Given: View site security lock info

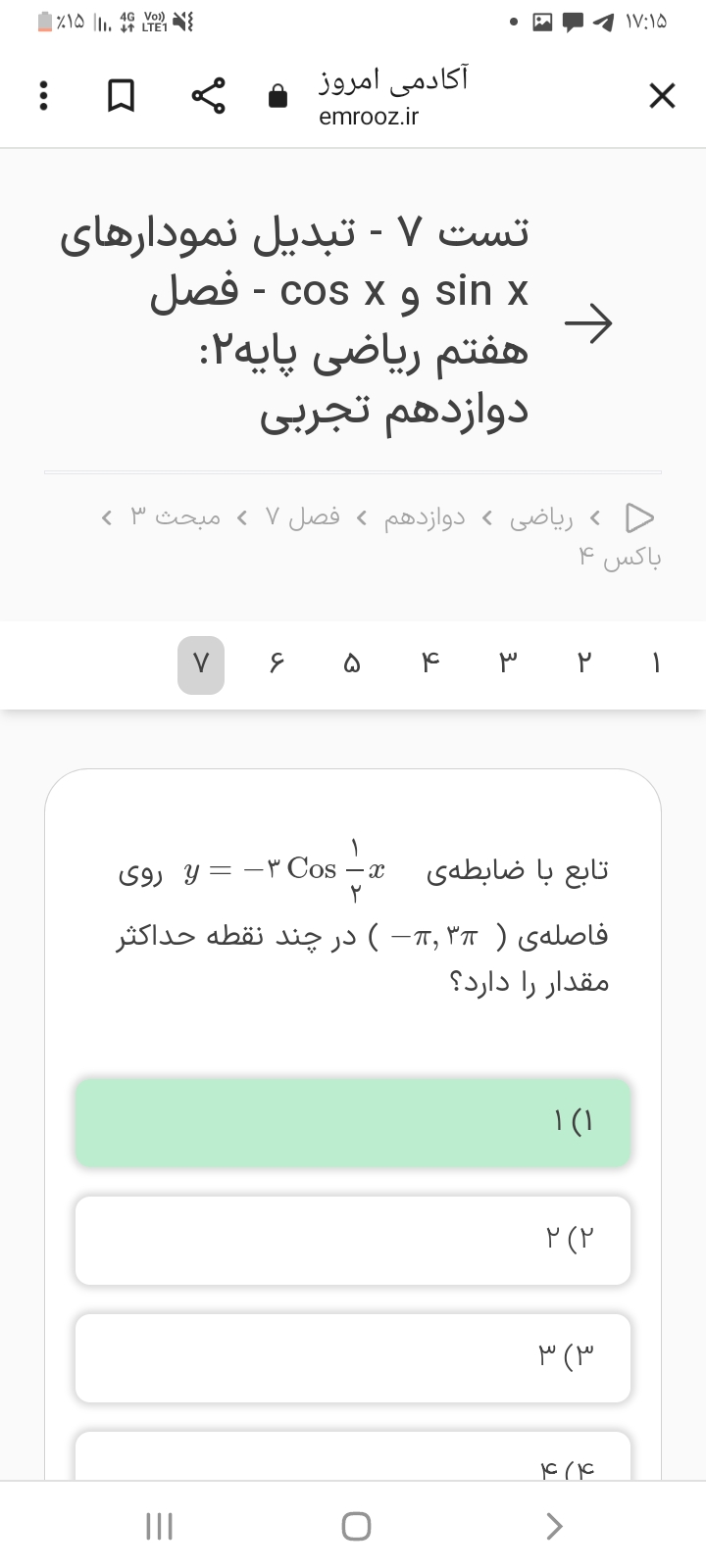Looking at the screenshot, I should tap(278, 96).
